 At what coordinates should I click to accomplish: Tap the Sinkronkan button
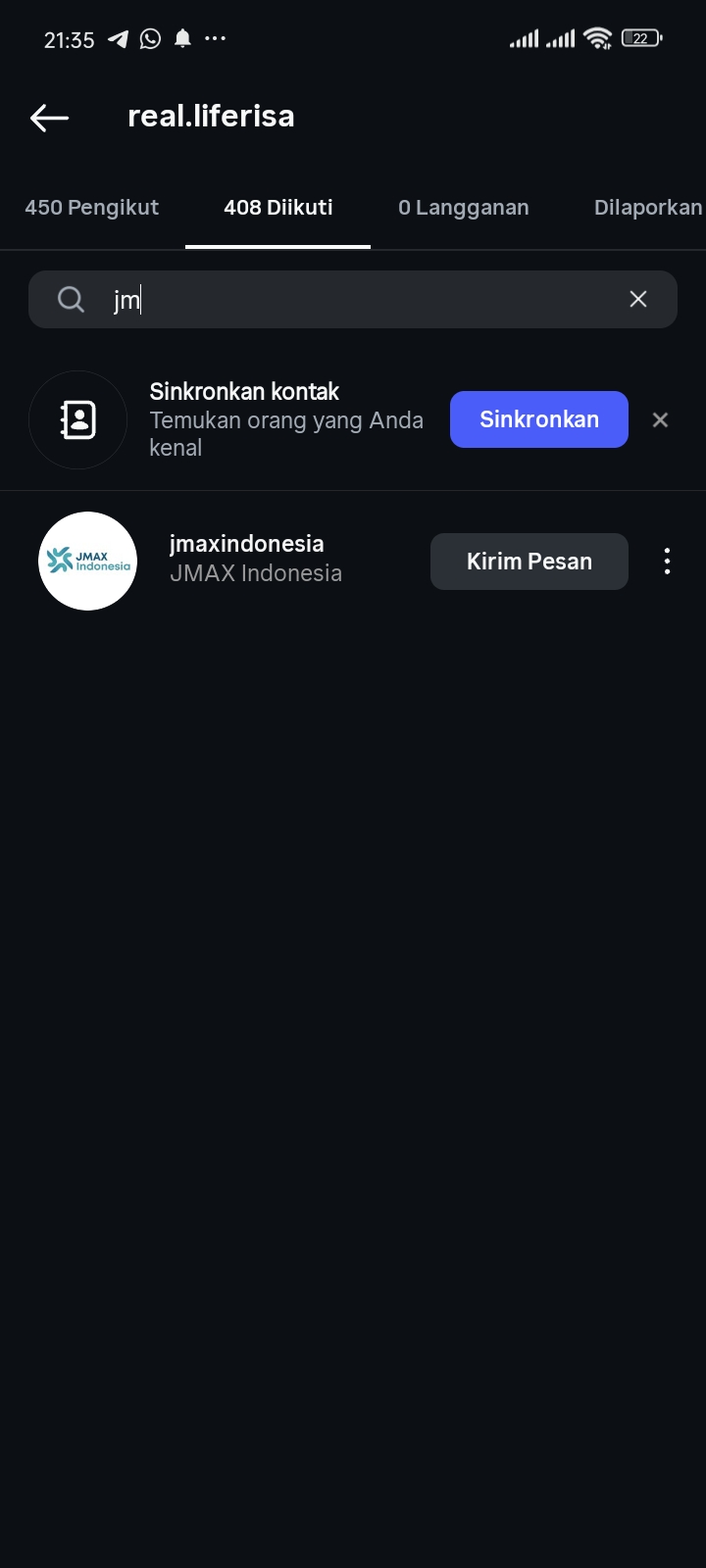pos(538,419)
